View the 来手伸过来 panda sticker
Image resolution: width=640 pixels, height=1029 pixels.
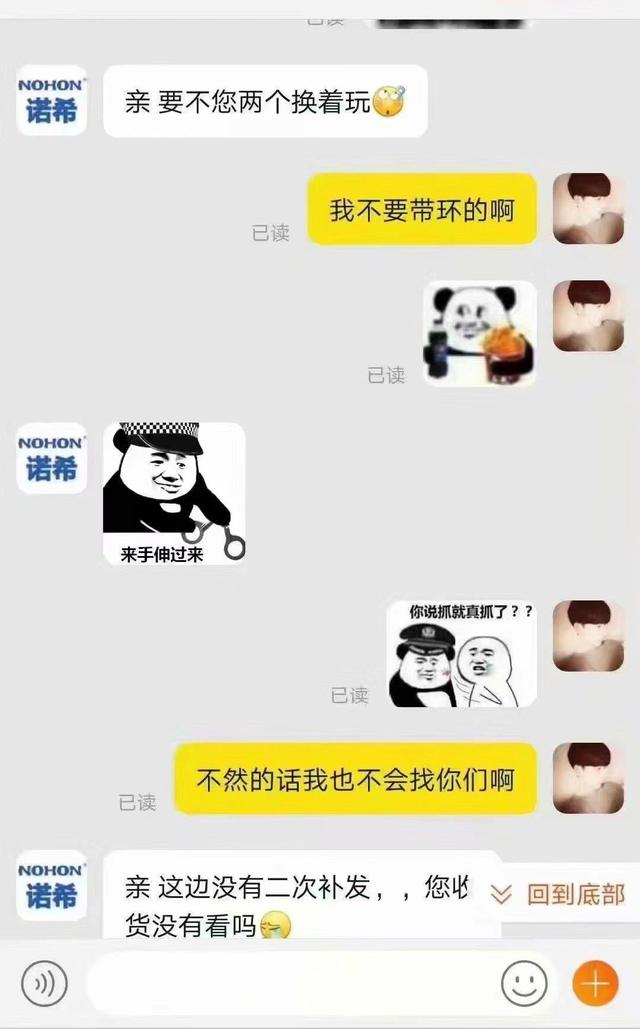174,493
